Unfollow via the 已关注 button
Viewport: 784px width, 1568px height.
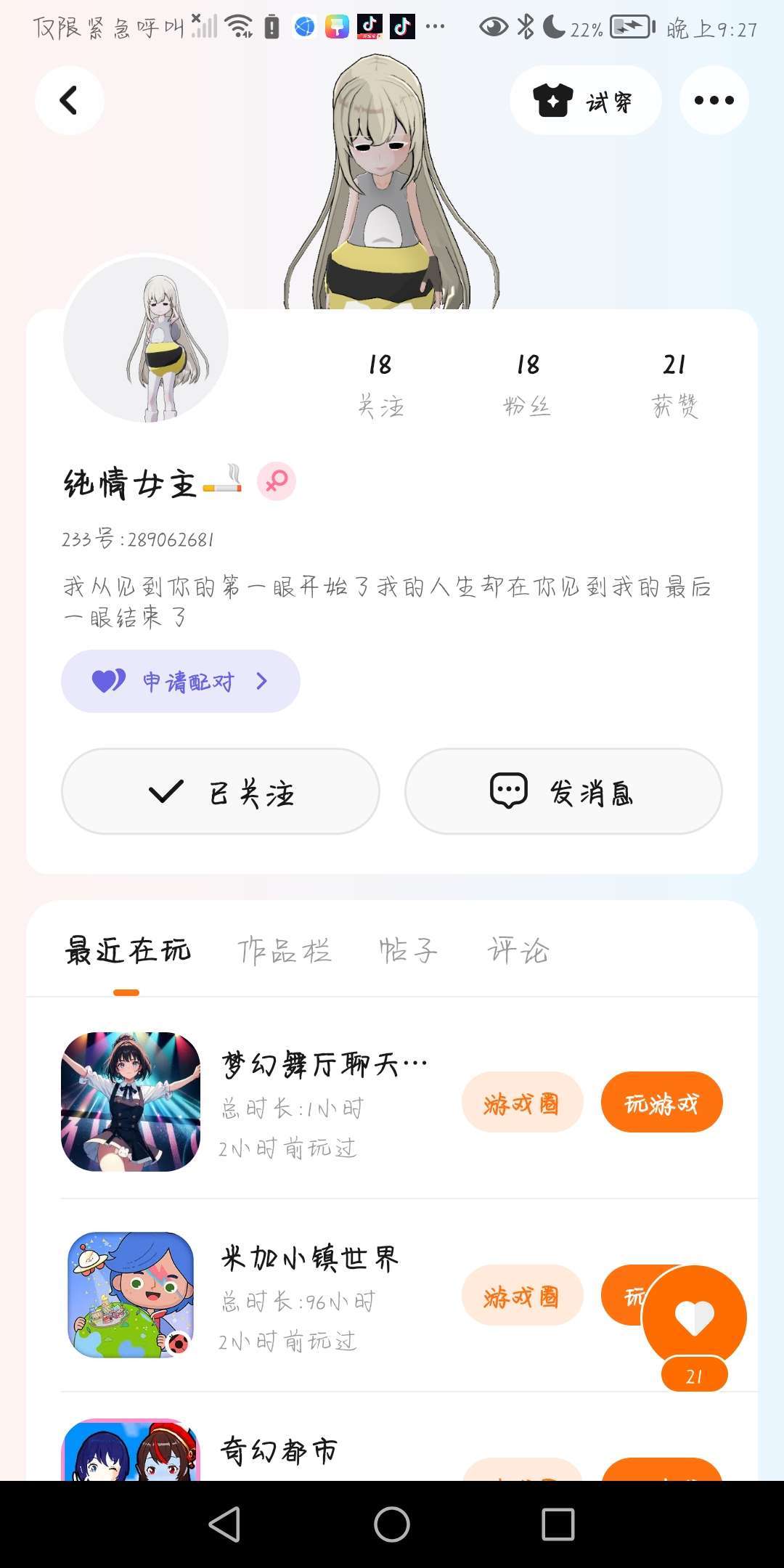tap(221, 791)
